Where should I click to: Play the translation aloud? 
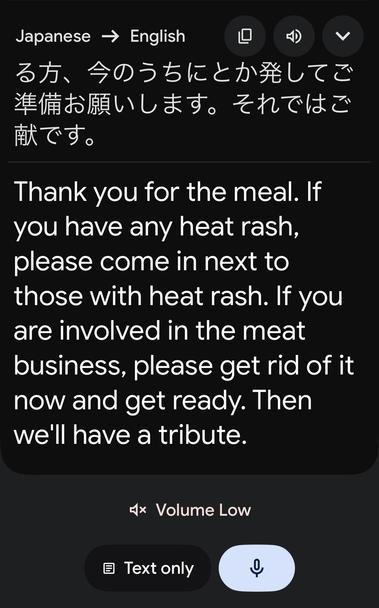pos(294,36)
